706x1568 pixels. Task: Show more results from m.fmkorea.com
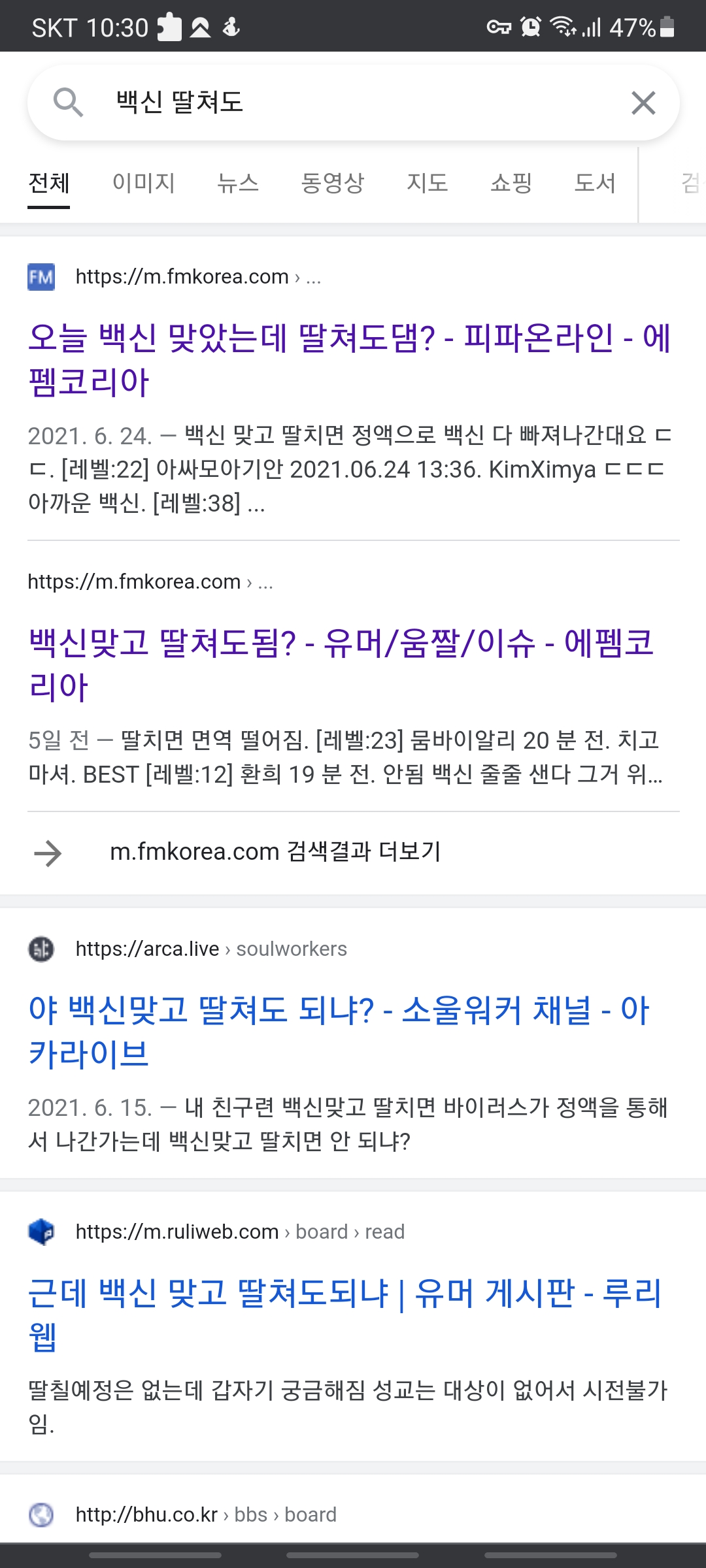click(275, 852)
